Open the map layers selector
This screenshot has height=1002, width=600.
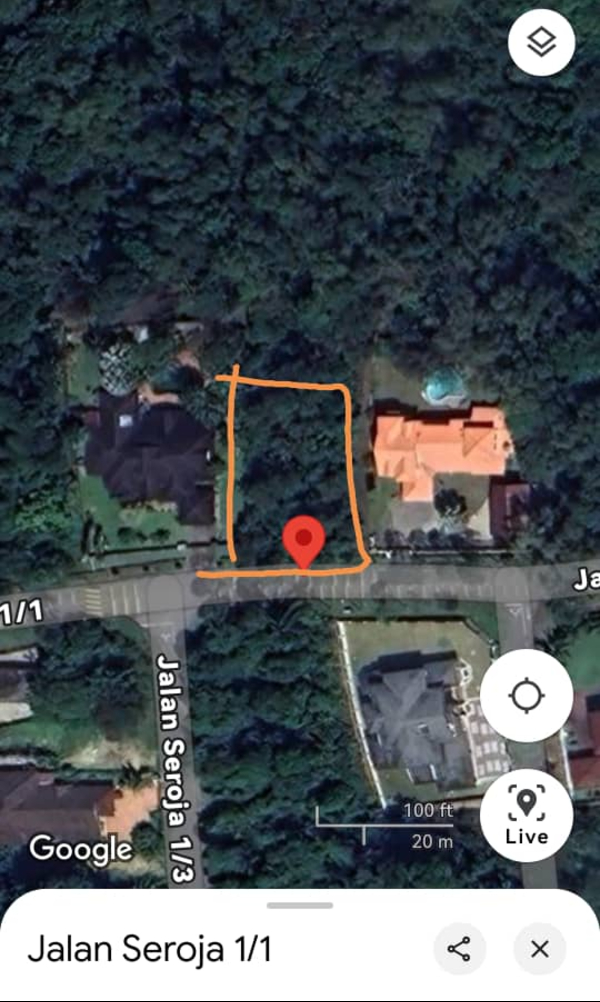(541, 42)
